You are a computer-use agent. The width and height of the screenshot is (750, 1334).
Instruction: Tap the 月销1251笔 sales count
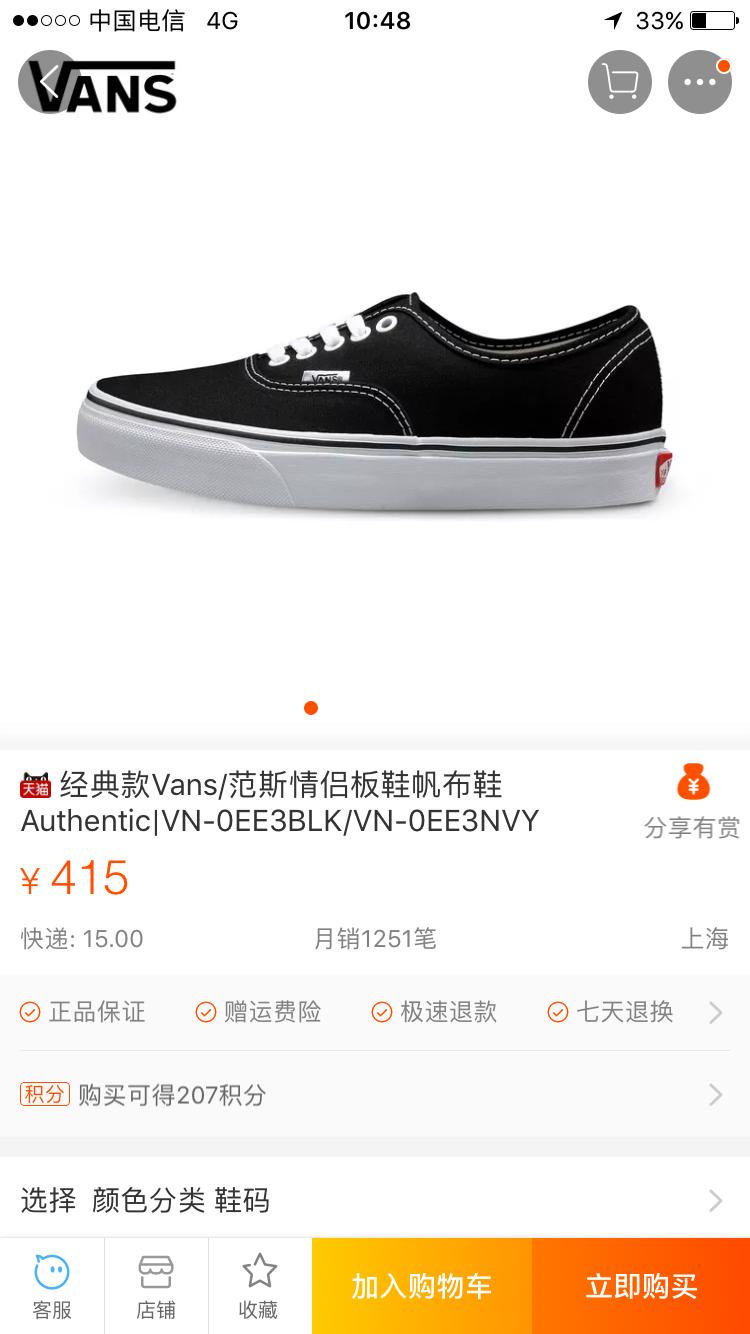(x=375, y=939)
